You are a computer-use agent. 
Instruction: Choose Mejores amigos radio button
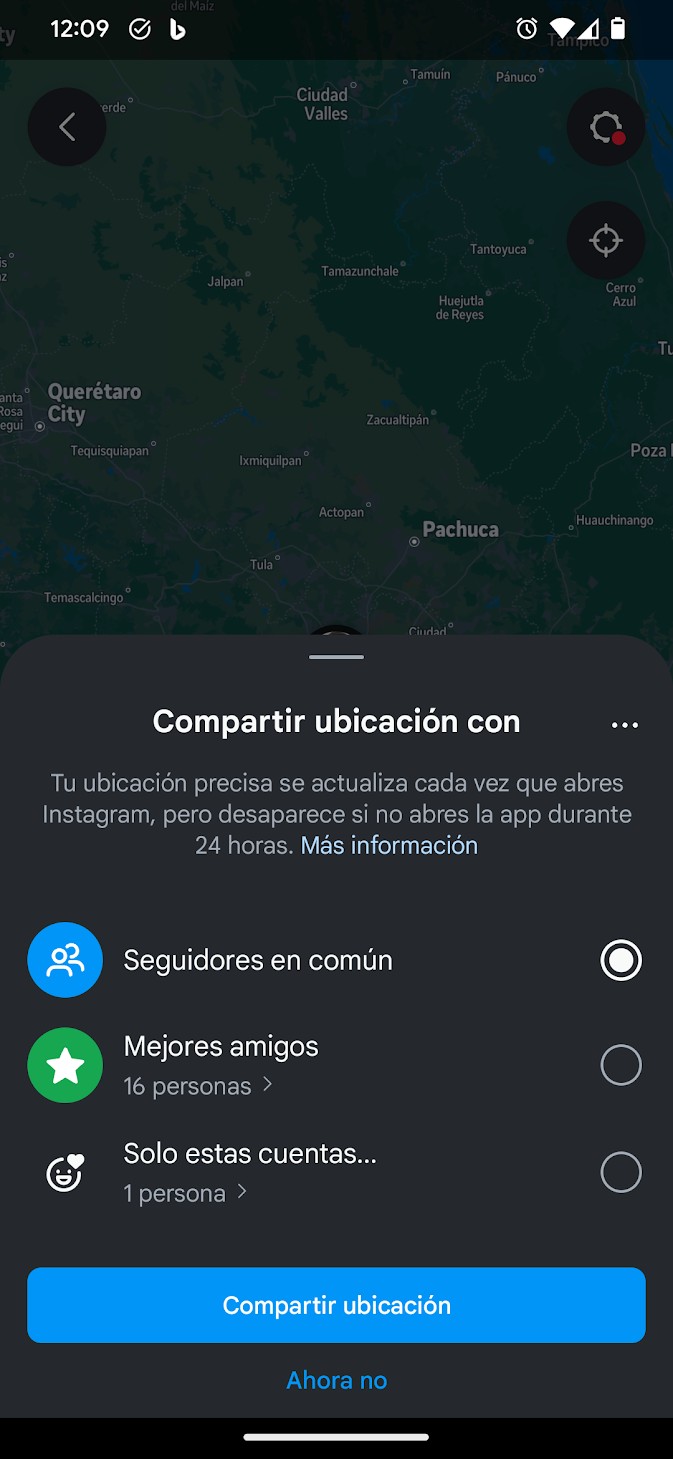(620, 1065)
